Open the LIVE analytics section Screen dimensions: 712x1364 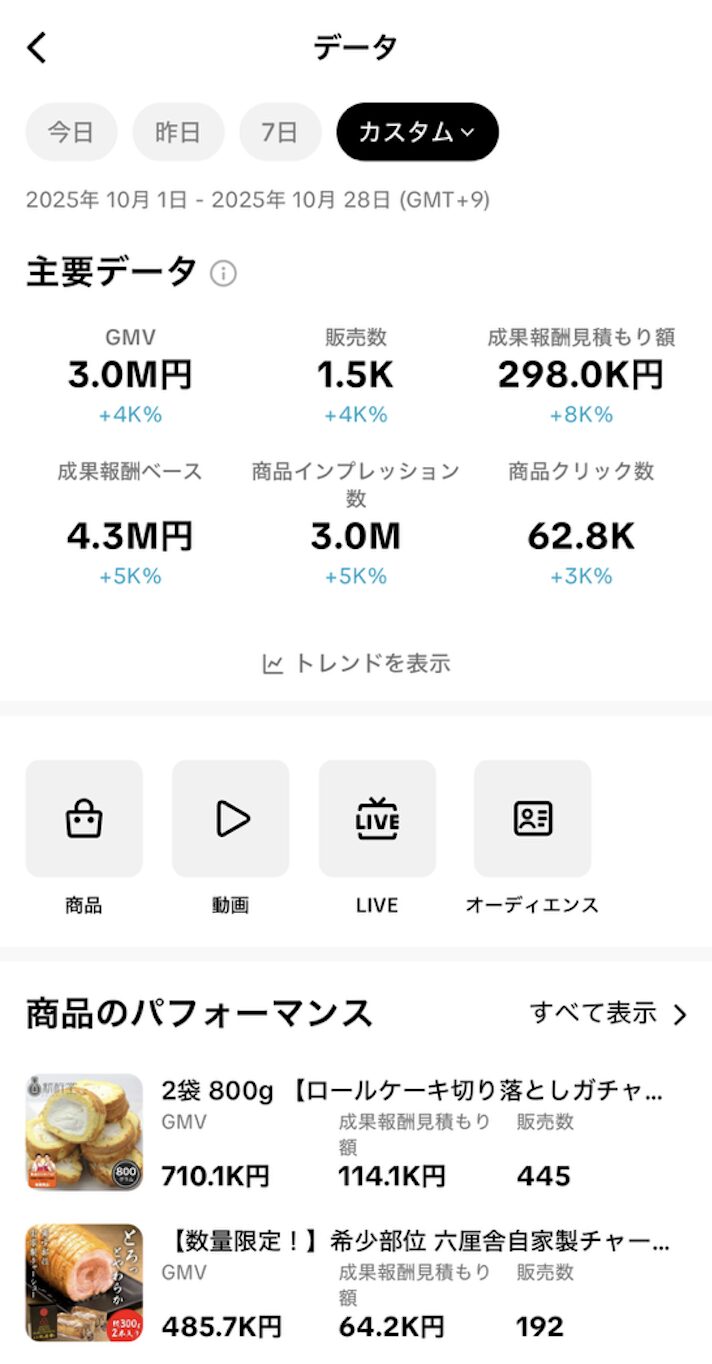pos(377,819)
